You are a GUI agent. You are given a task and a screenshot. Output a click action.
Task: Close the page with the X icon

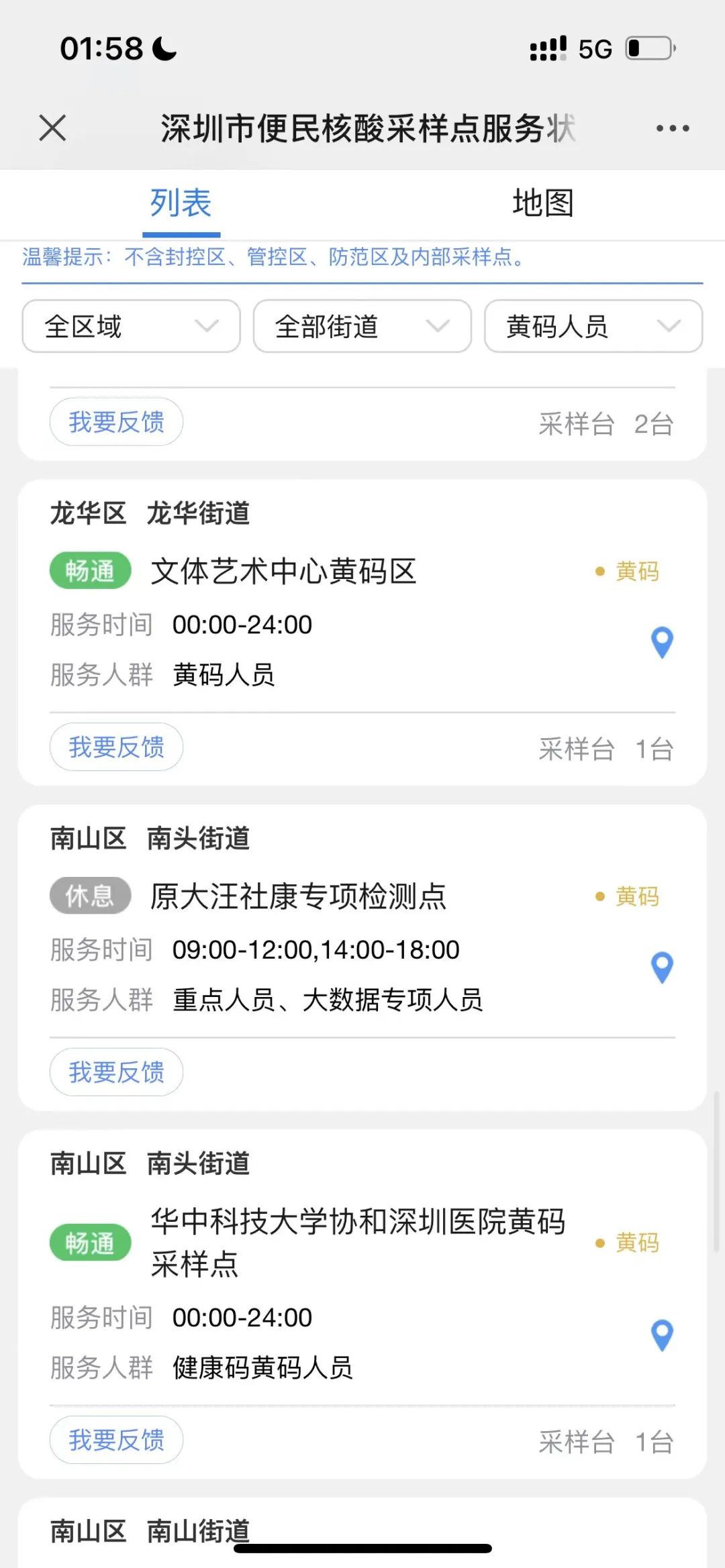coord(52,127)
